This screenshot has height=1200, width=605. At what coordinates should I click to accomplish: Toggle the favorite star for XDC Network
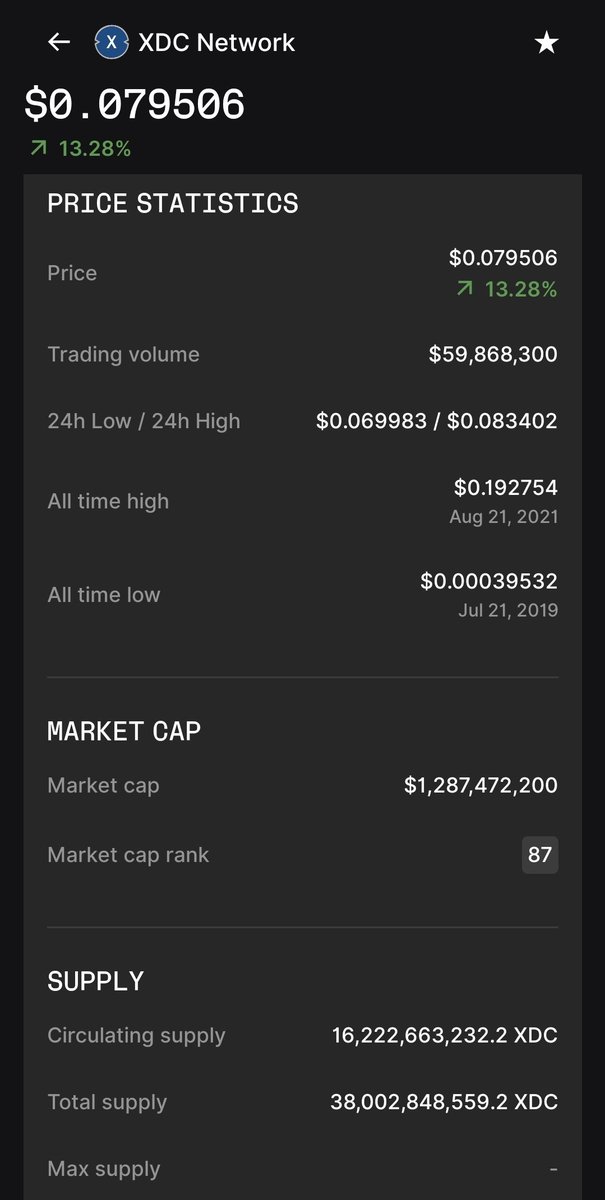[546, 42]
